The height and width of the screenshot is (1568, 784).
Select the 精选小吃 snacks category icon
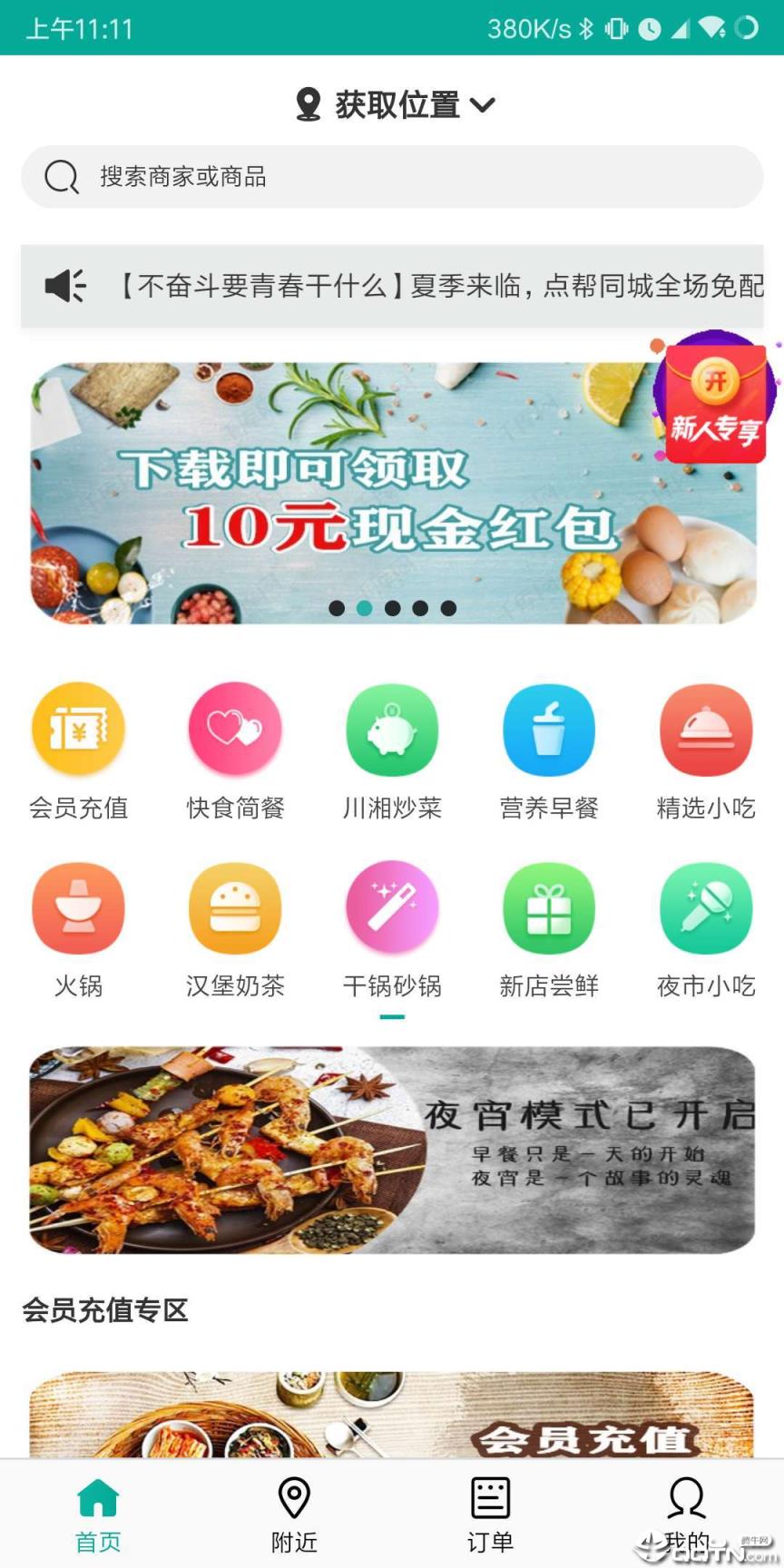[x=706, y=729]
